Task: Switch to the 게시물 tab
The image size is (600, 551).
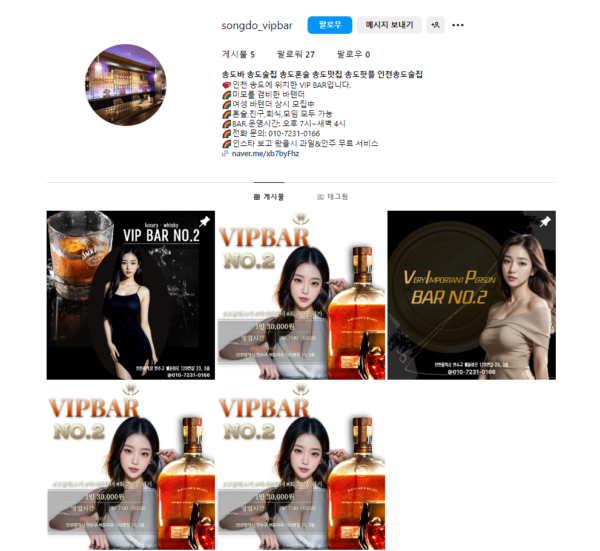Action: click(x=269, y=197)
